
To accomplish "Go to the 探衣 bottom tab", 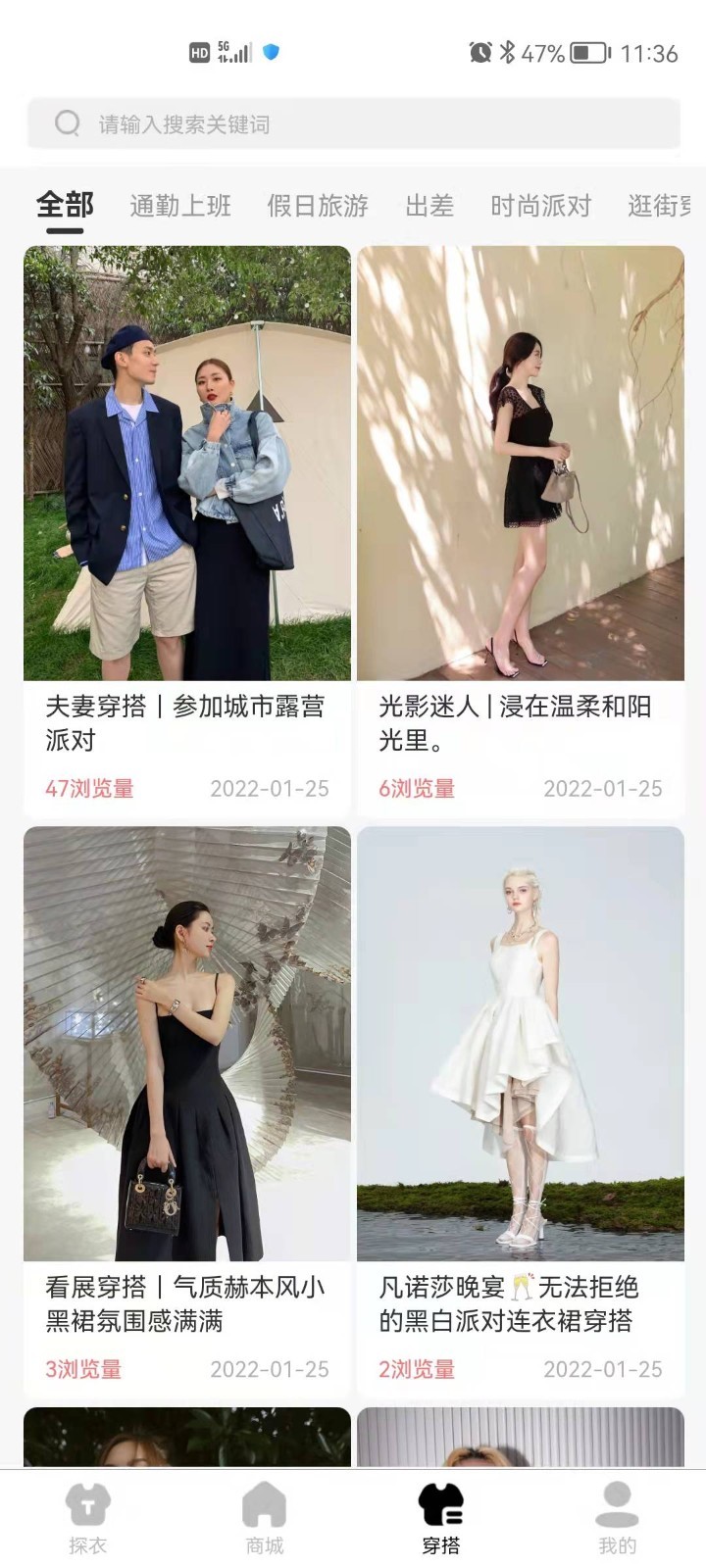I will point(88,1518).
